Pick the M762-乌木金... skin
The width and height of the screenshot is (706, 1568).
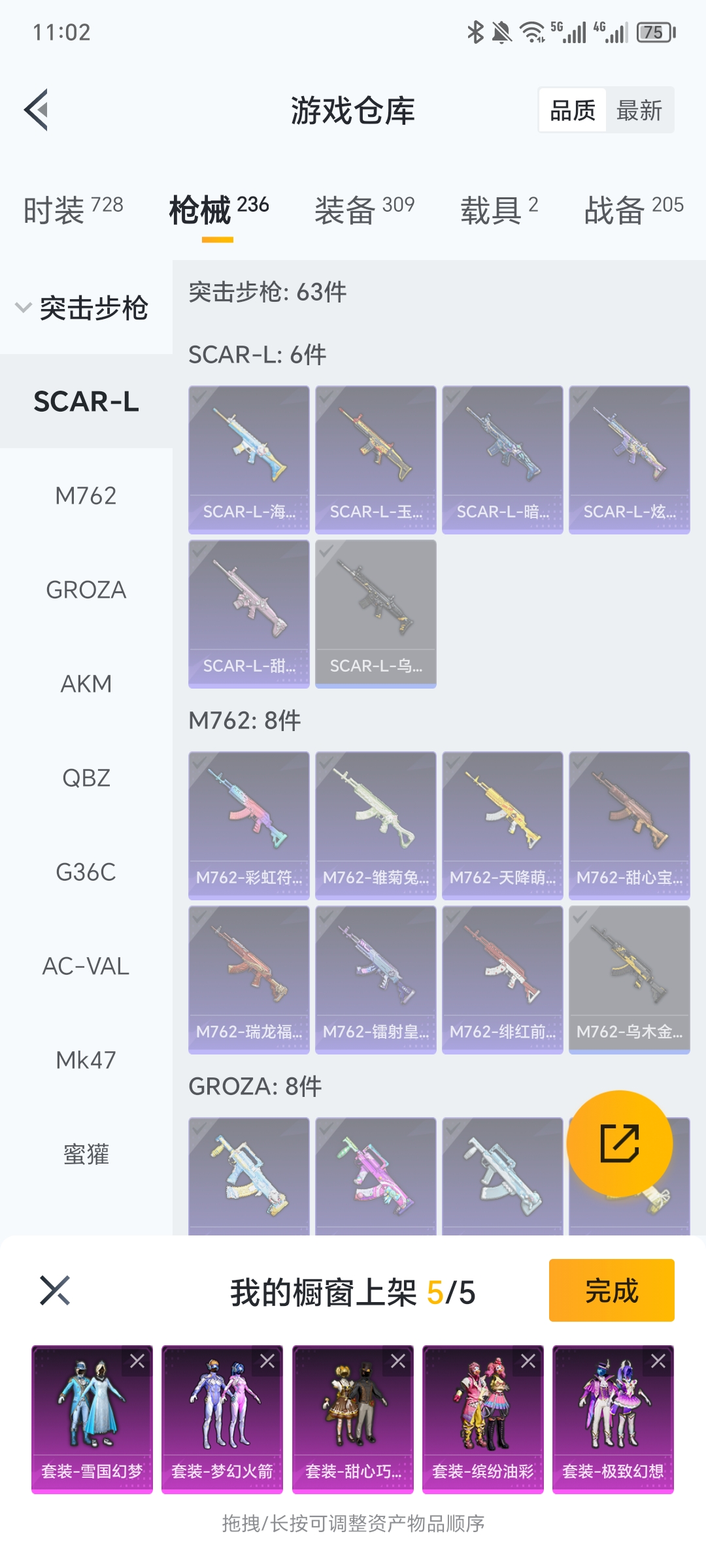[x=629, y=979]
